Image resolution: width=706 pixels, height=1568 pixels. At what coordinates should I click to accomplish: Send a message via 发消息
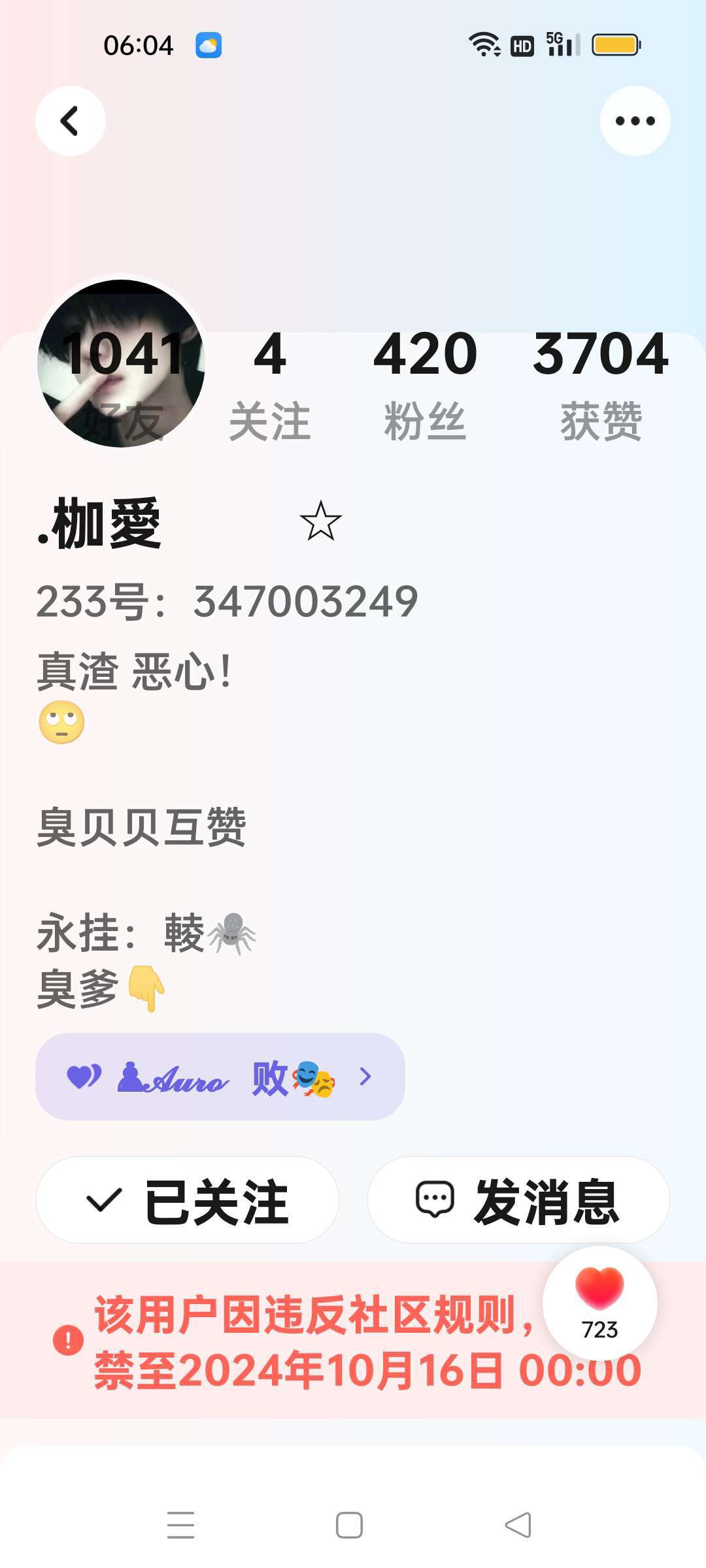tap(518, 1200)
